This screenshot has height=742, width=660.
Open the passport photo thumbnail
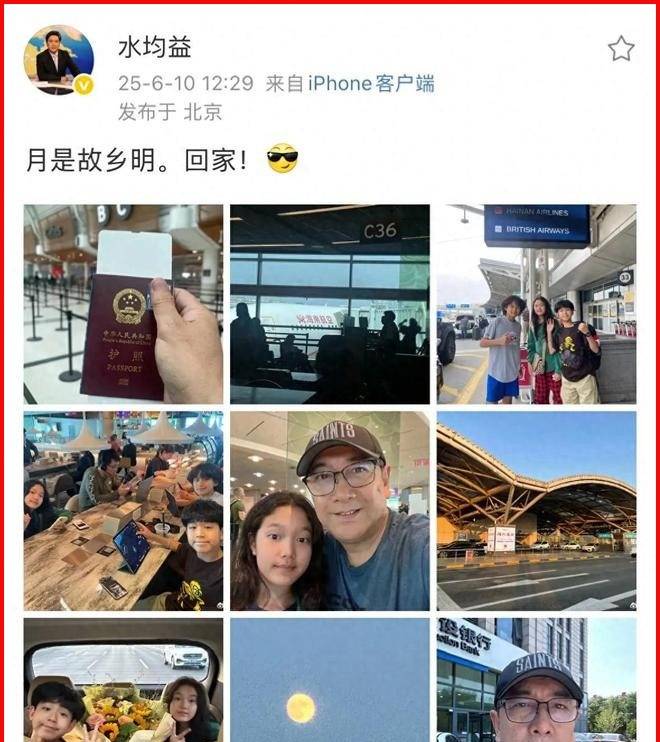pyautogui.click(x=123, y=304)
